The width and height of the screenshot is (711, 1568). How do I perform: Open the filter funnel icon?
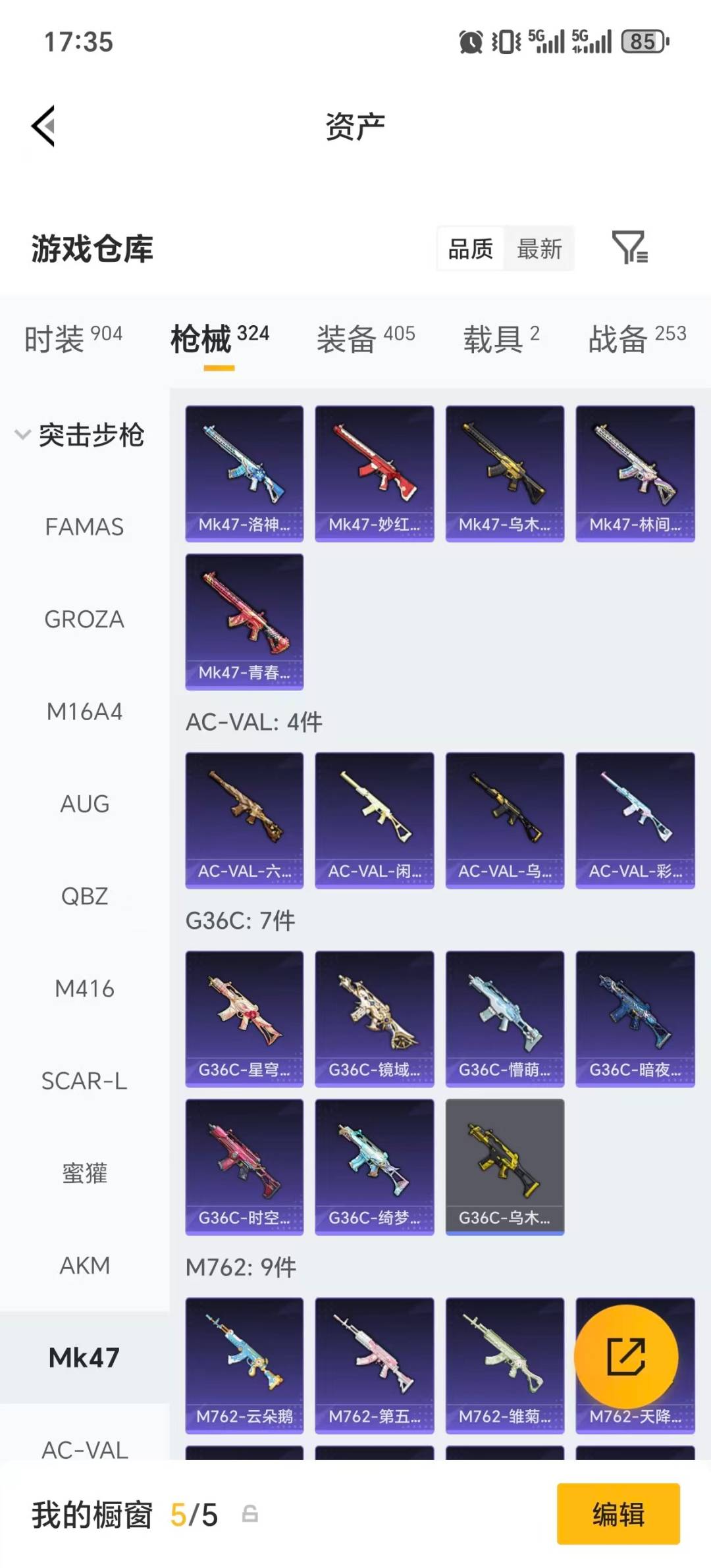629,248
